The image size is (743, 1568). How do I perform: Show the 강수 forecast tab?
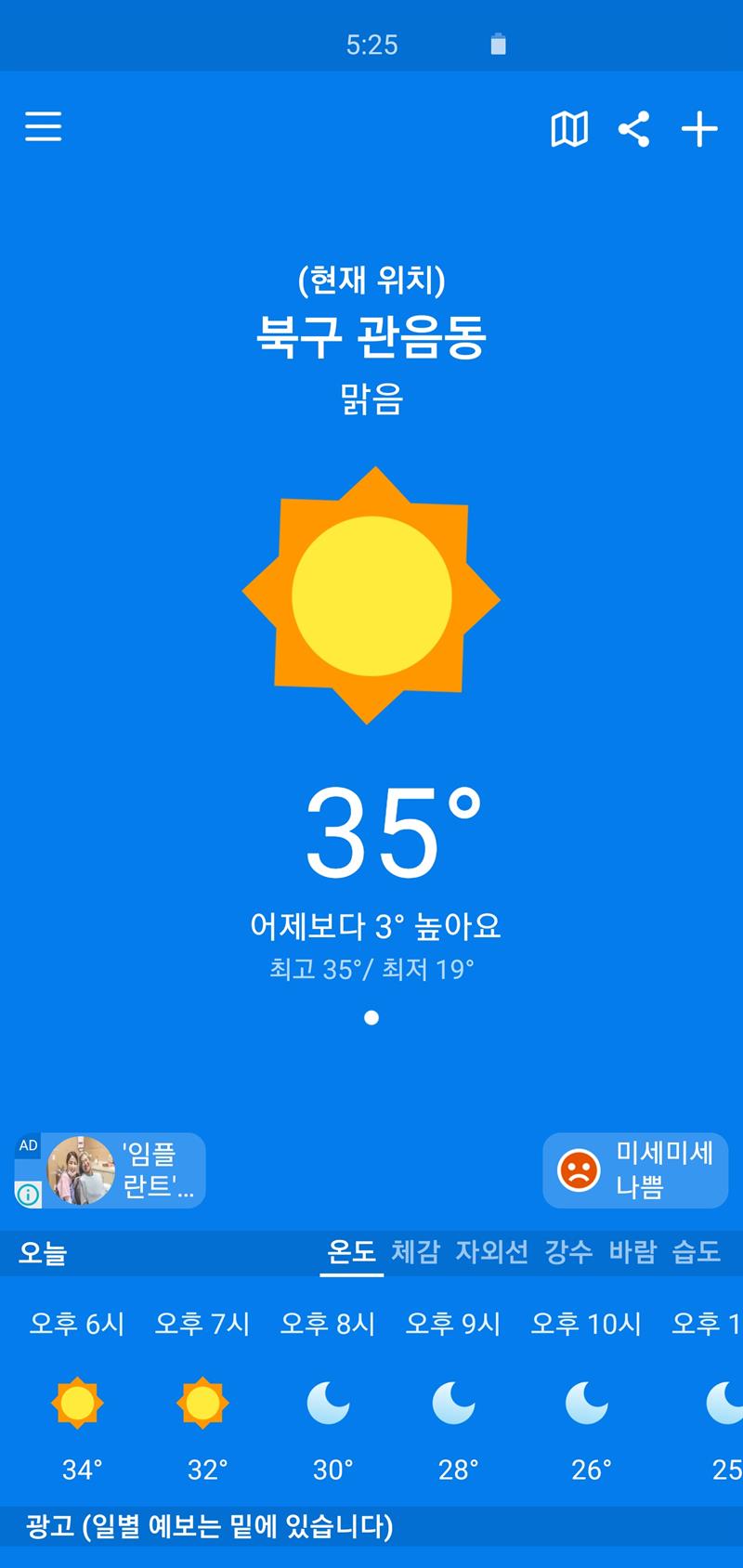tap(568, 1251)
